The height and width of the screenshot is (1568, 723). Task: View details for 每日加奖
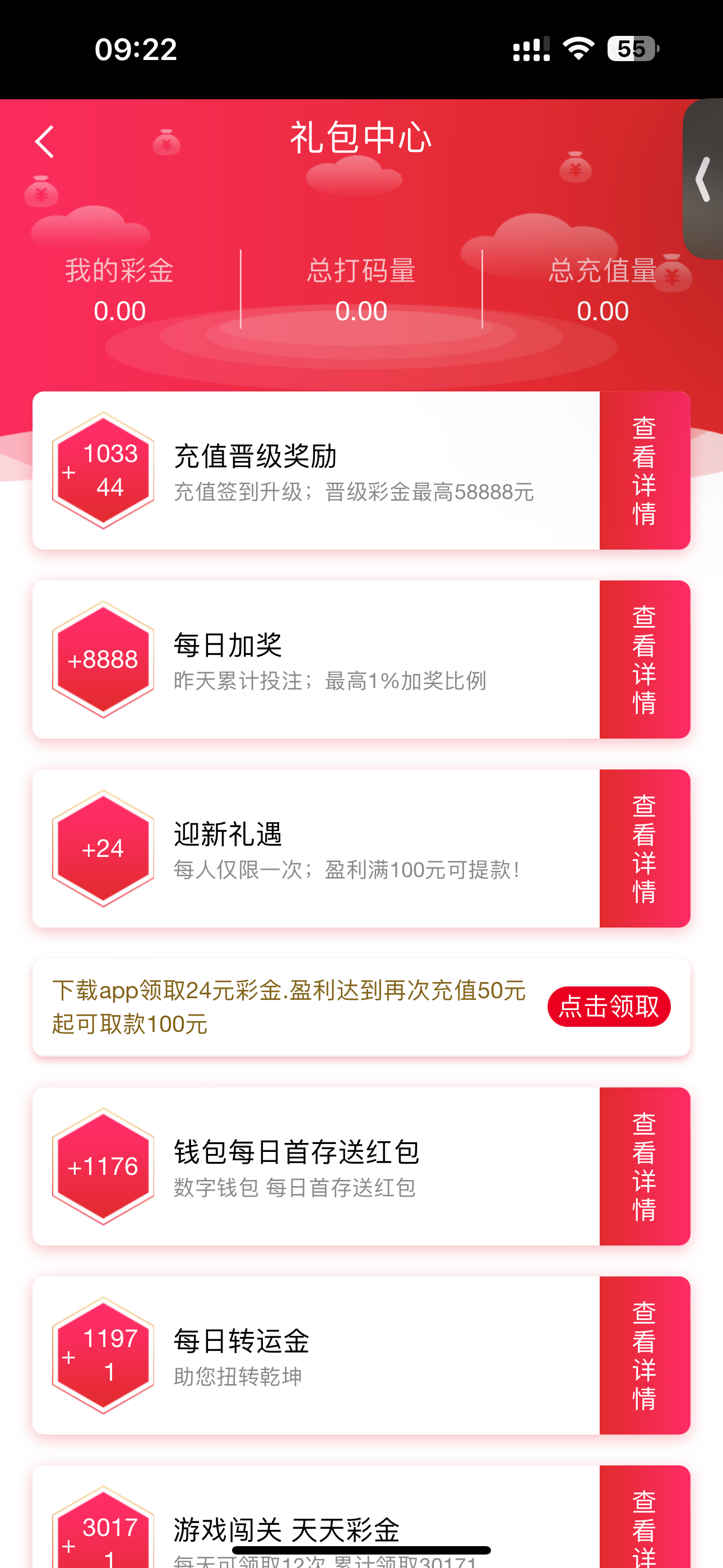644,659
